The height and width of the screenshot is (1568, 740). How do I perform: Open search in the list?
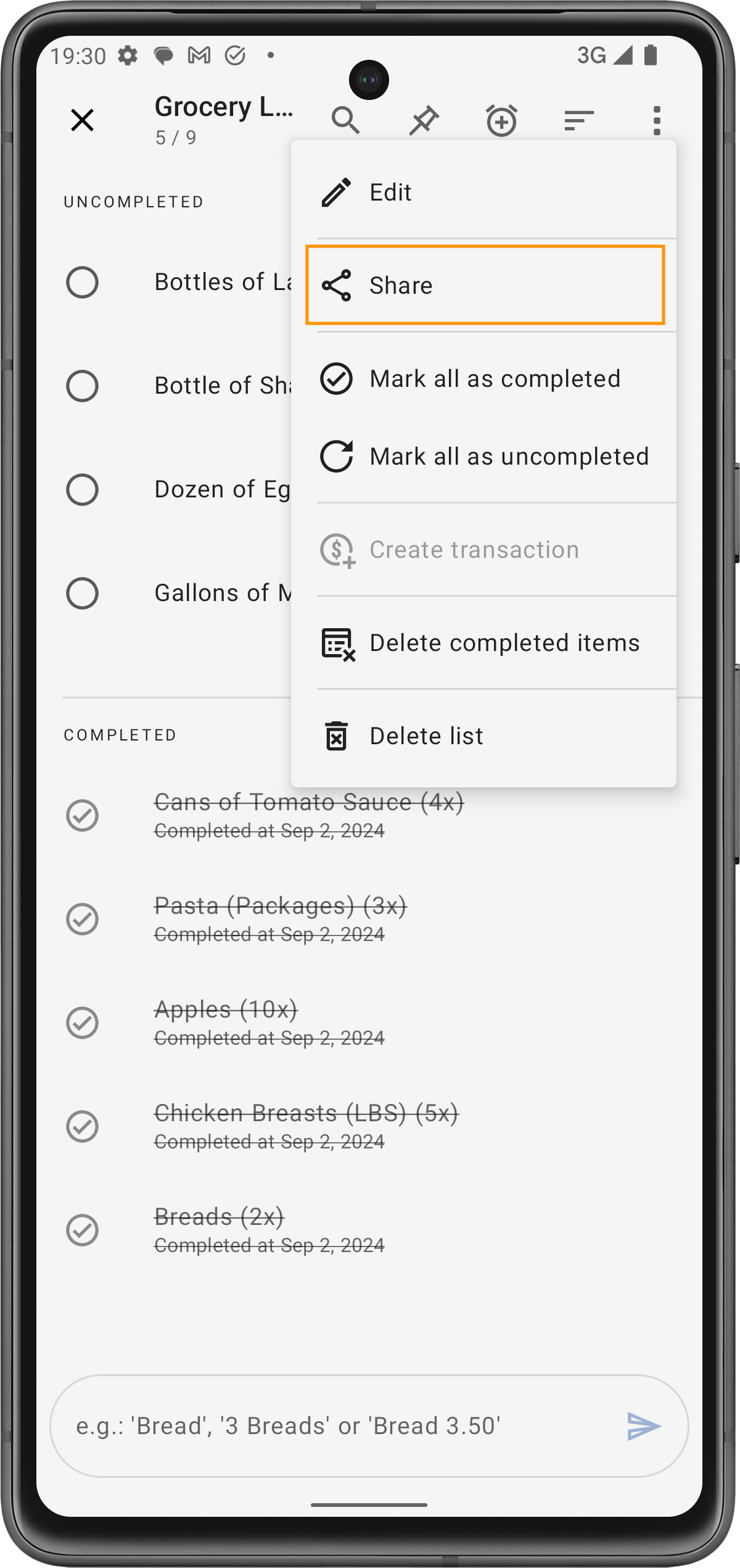346,120
